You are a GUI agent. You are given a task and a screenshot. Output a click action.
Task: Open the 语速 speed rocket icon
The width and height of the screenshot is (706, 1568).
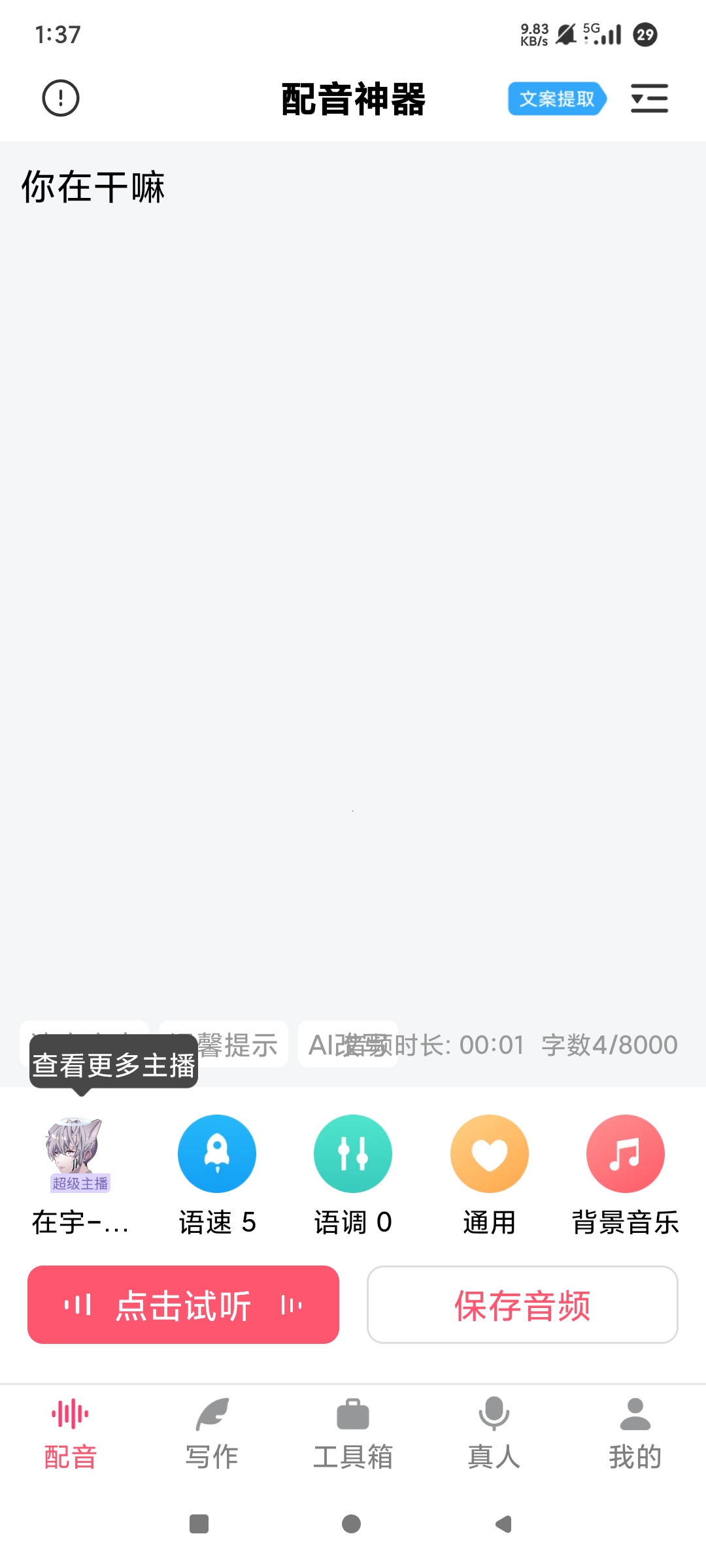click(216, 1153)
